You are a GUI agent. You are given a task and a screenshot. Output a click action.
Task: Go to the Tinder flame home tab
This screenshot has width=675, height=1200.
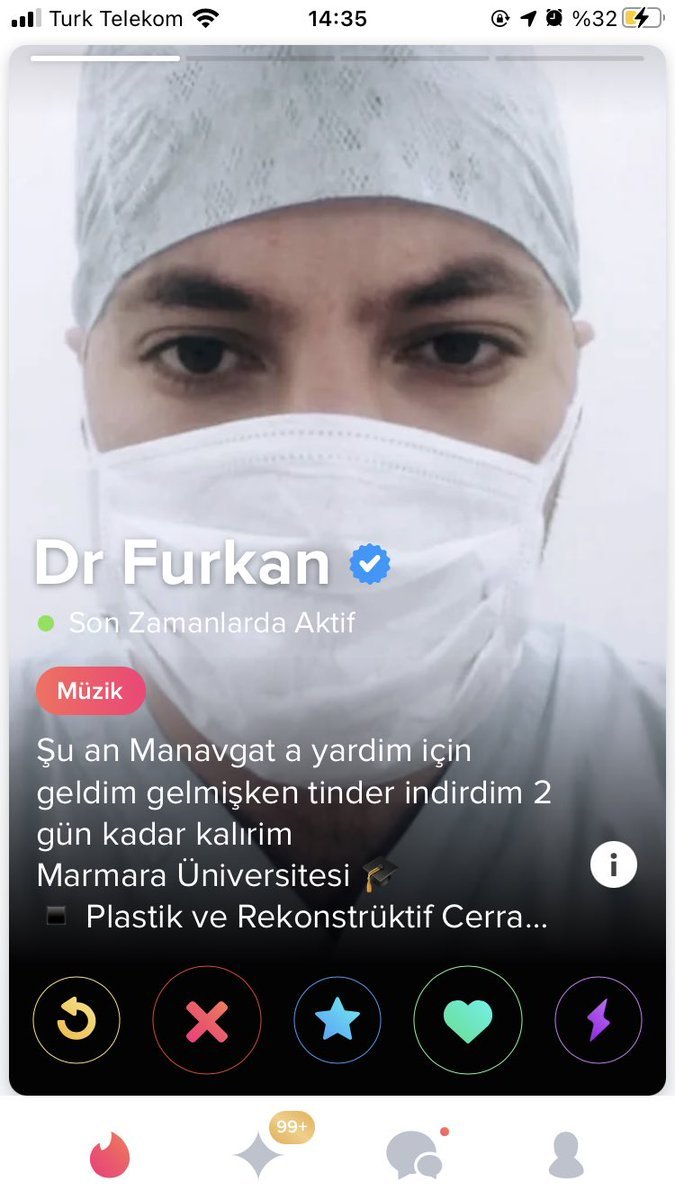click(x=110, y=1155)
